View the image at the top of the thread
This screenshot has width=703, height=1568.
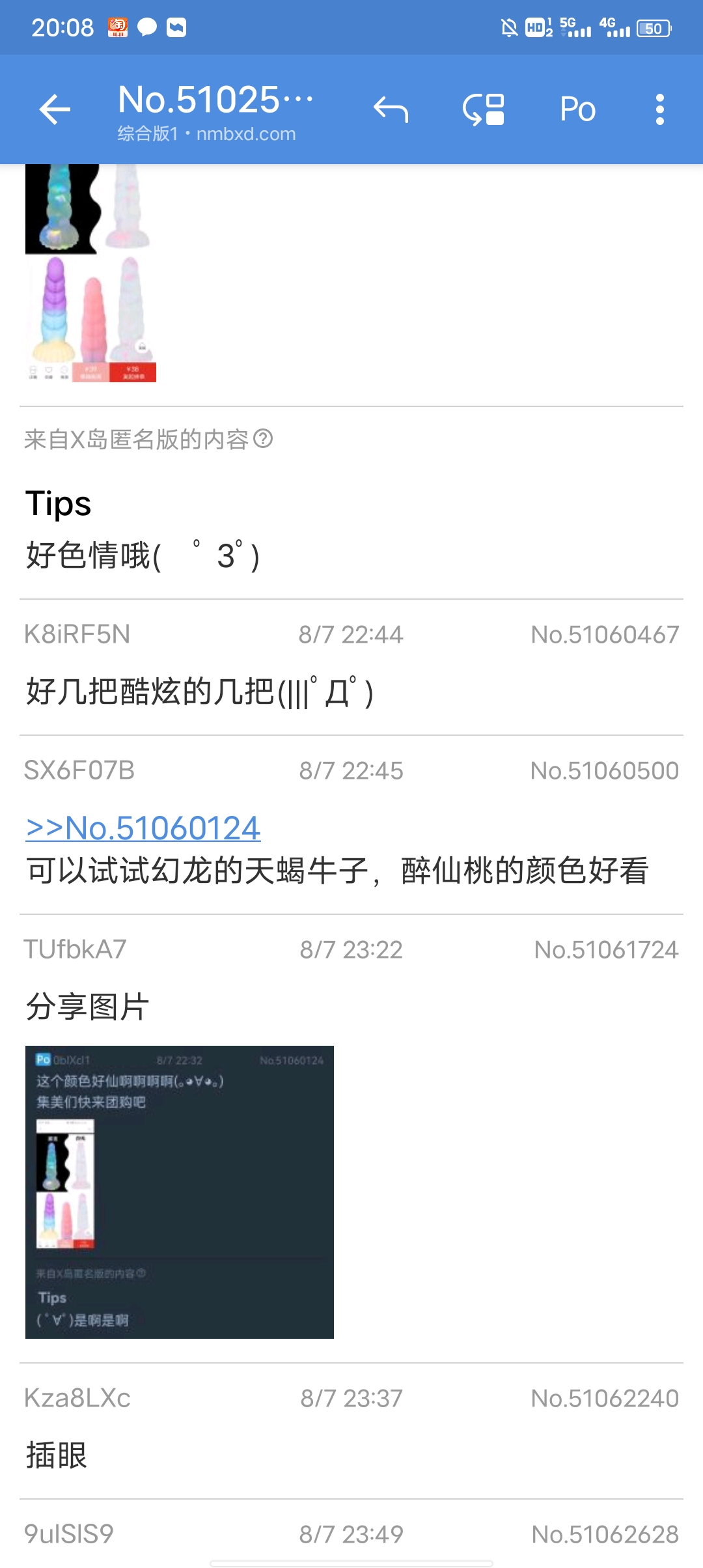coord(90,273)
